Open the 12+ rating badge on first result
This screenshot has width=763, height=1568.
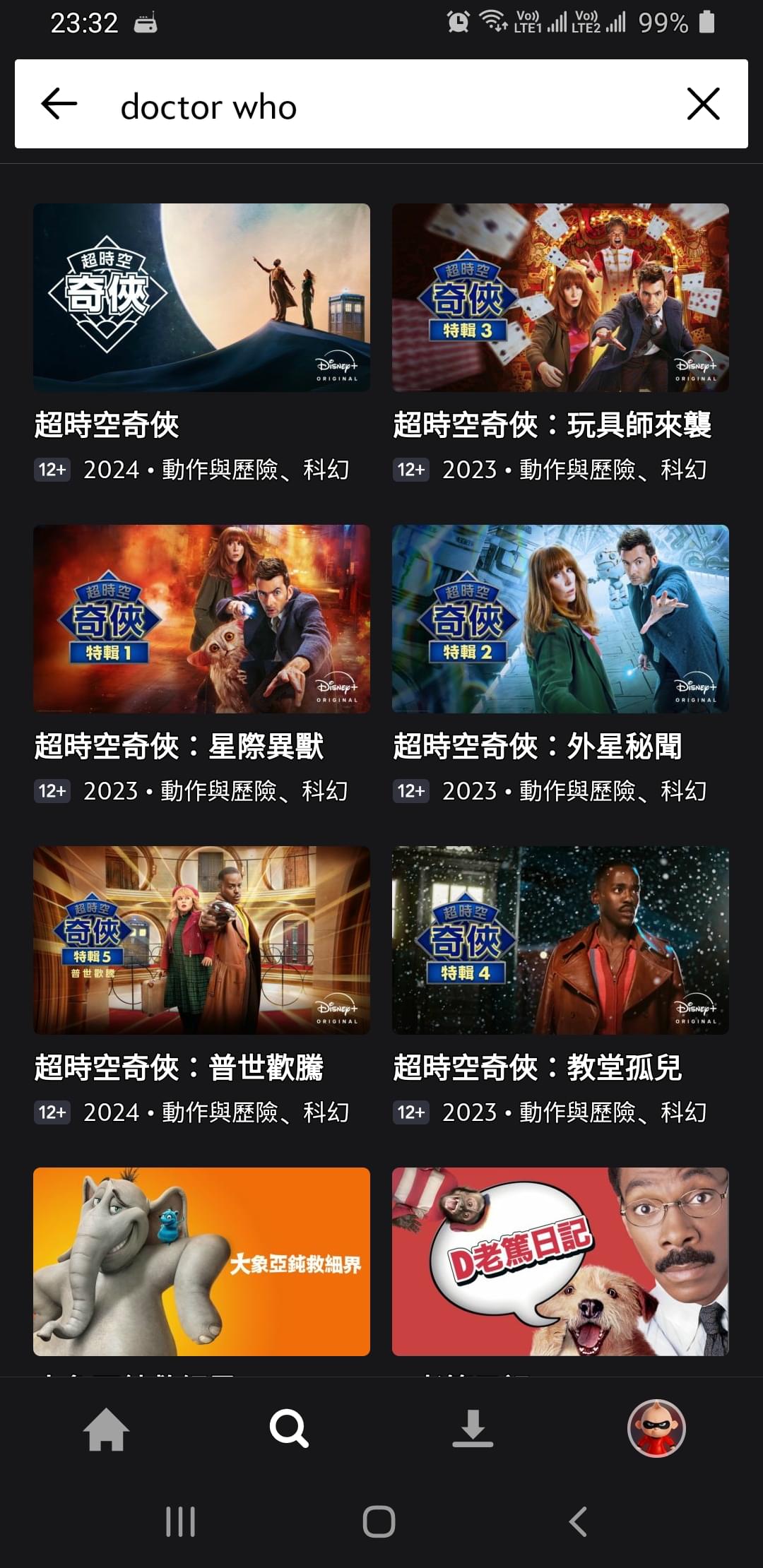[x=52, y=469]
